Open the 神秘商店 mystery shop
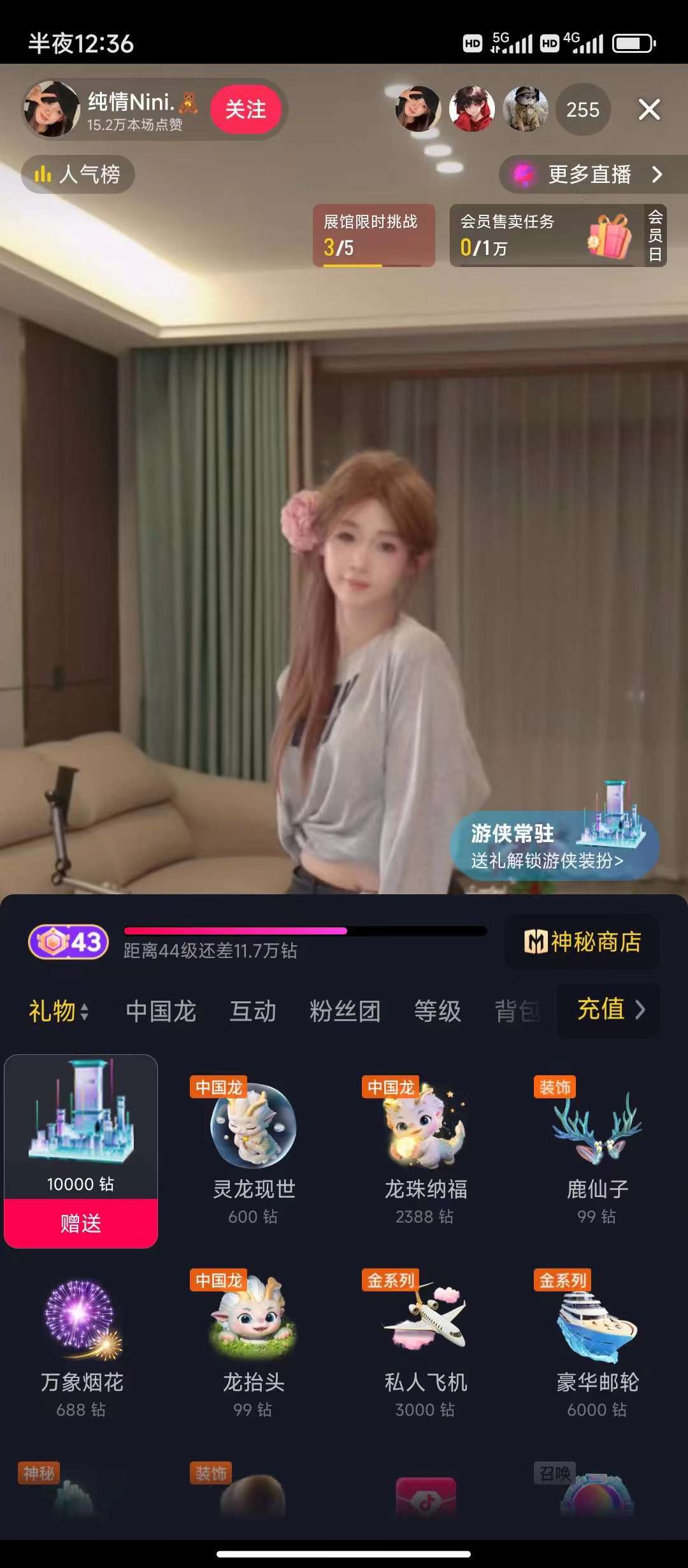Screen dimensions: 688x1568 click(x=582, y=941)
